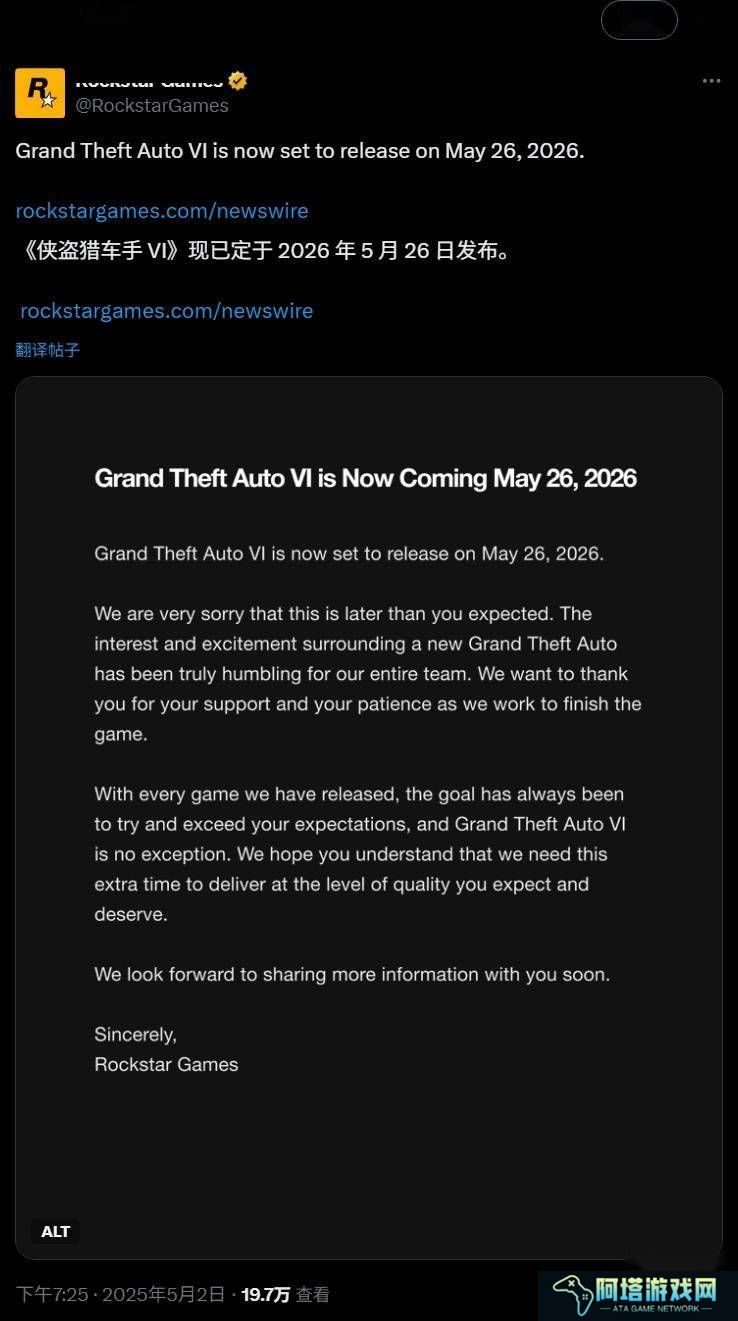Tap the 翻译帖子 translate post link

(48, 350)
